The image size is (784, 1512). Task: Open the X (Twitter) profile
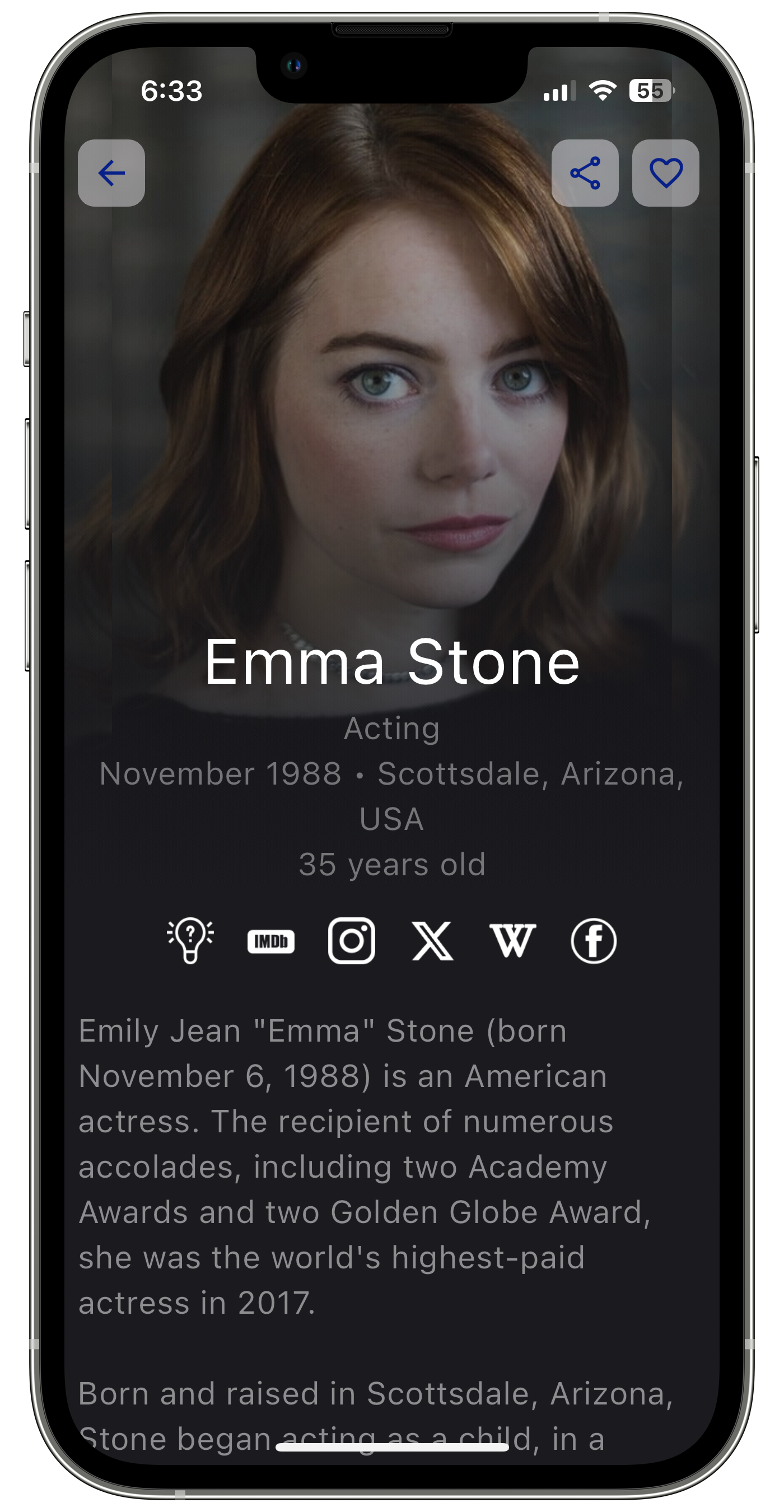432,941
